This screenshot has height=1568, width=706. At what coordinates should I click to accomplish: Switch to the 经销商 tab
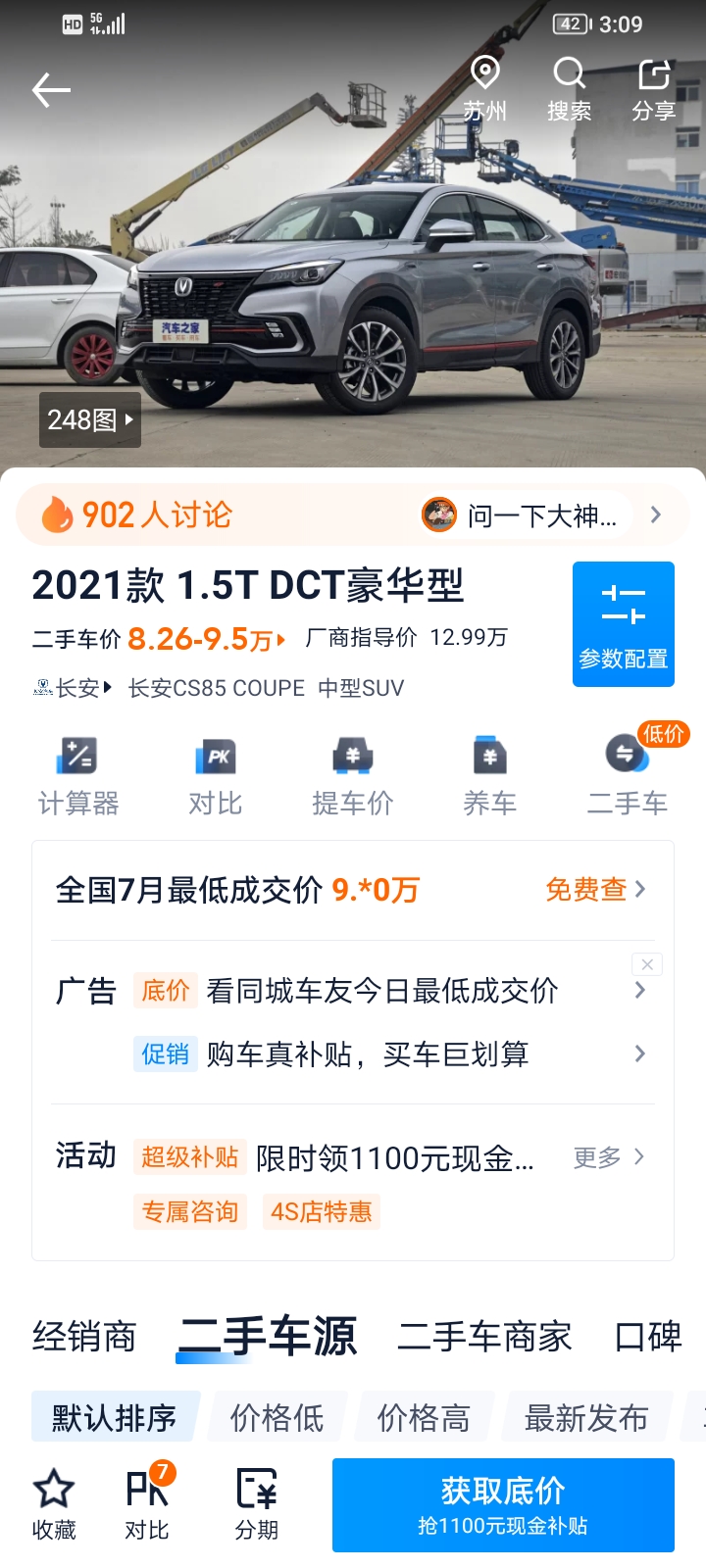(x=84, y=1336)
